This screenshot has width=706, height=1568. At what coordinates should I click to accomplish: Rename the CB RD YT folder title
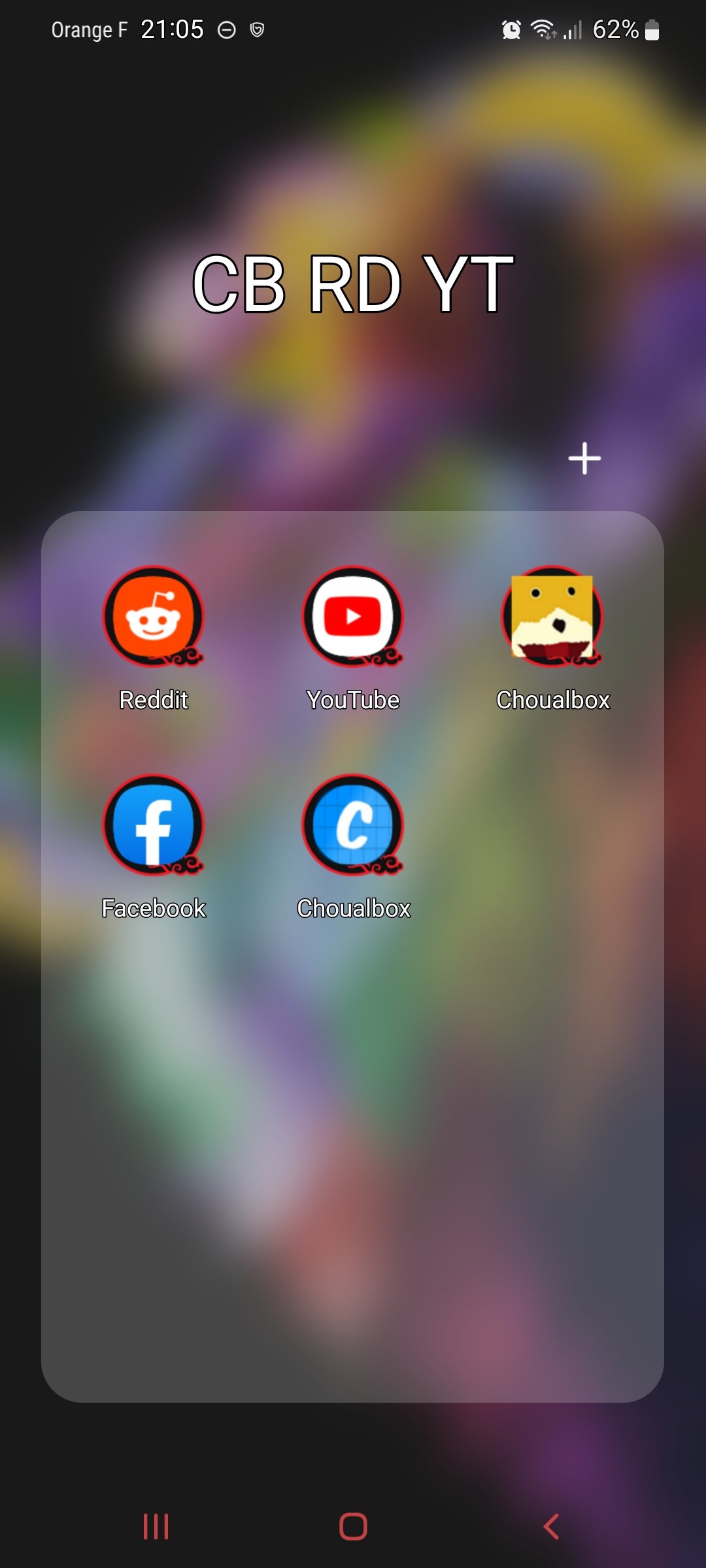coord(353,284)
